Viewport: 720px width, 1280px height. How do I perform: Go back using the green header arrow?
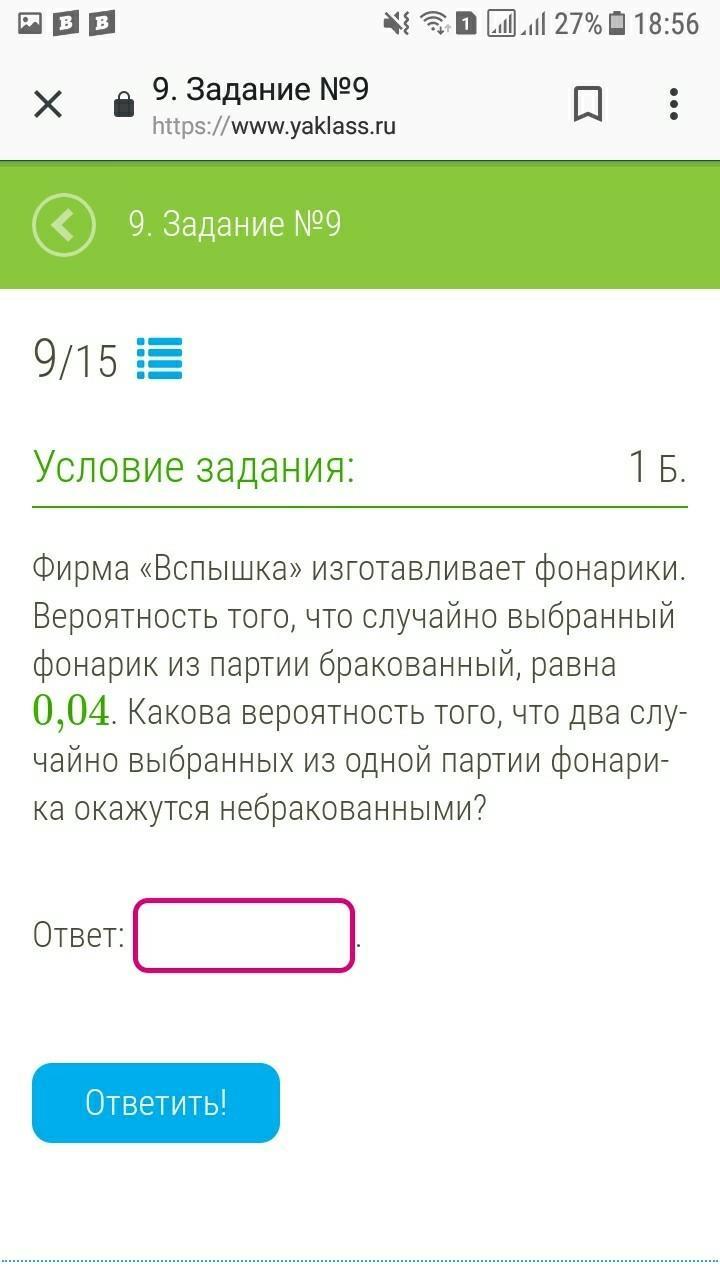pos(63,225)
